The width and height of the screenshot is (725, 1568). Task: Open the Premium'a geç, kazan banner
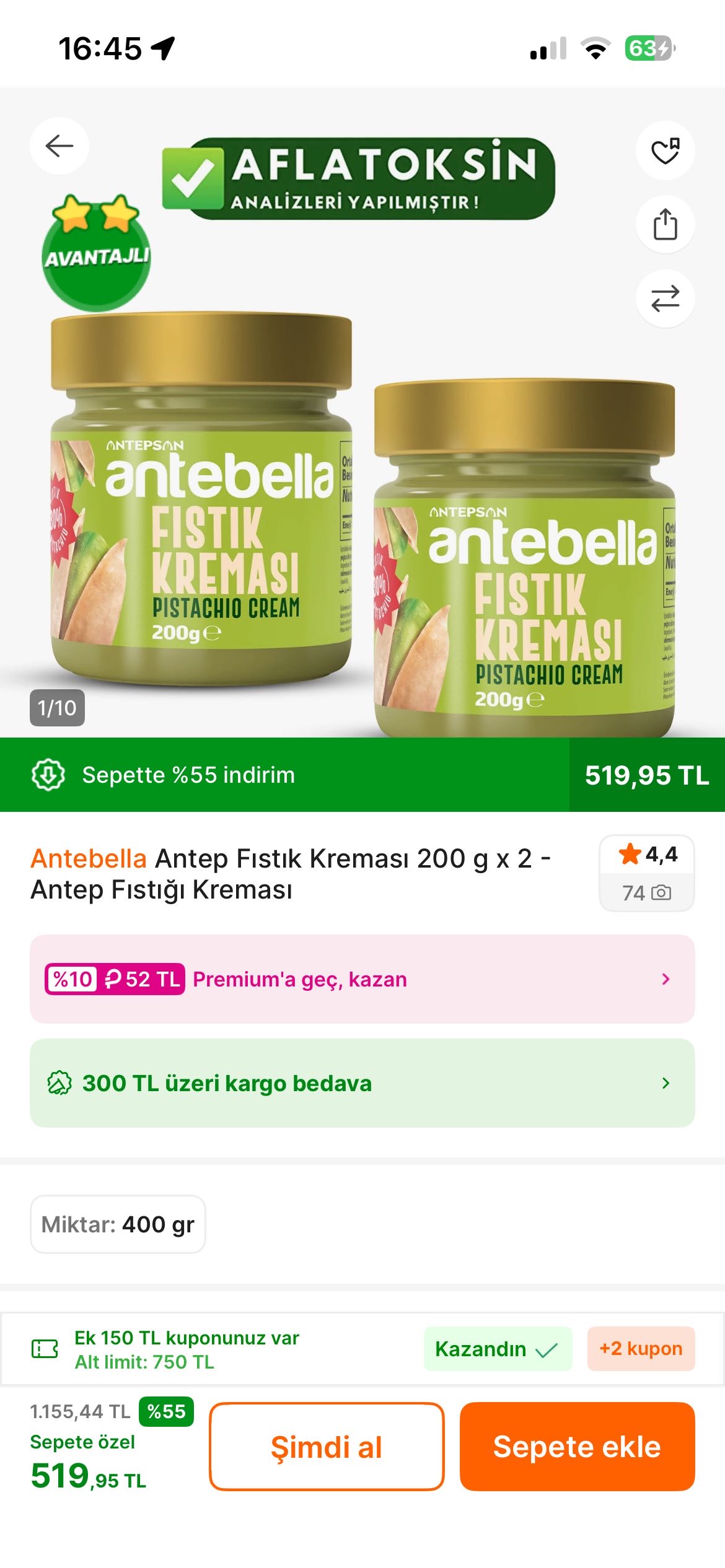click(362, 979)
